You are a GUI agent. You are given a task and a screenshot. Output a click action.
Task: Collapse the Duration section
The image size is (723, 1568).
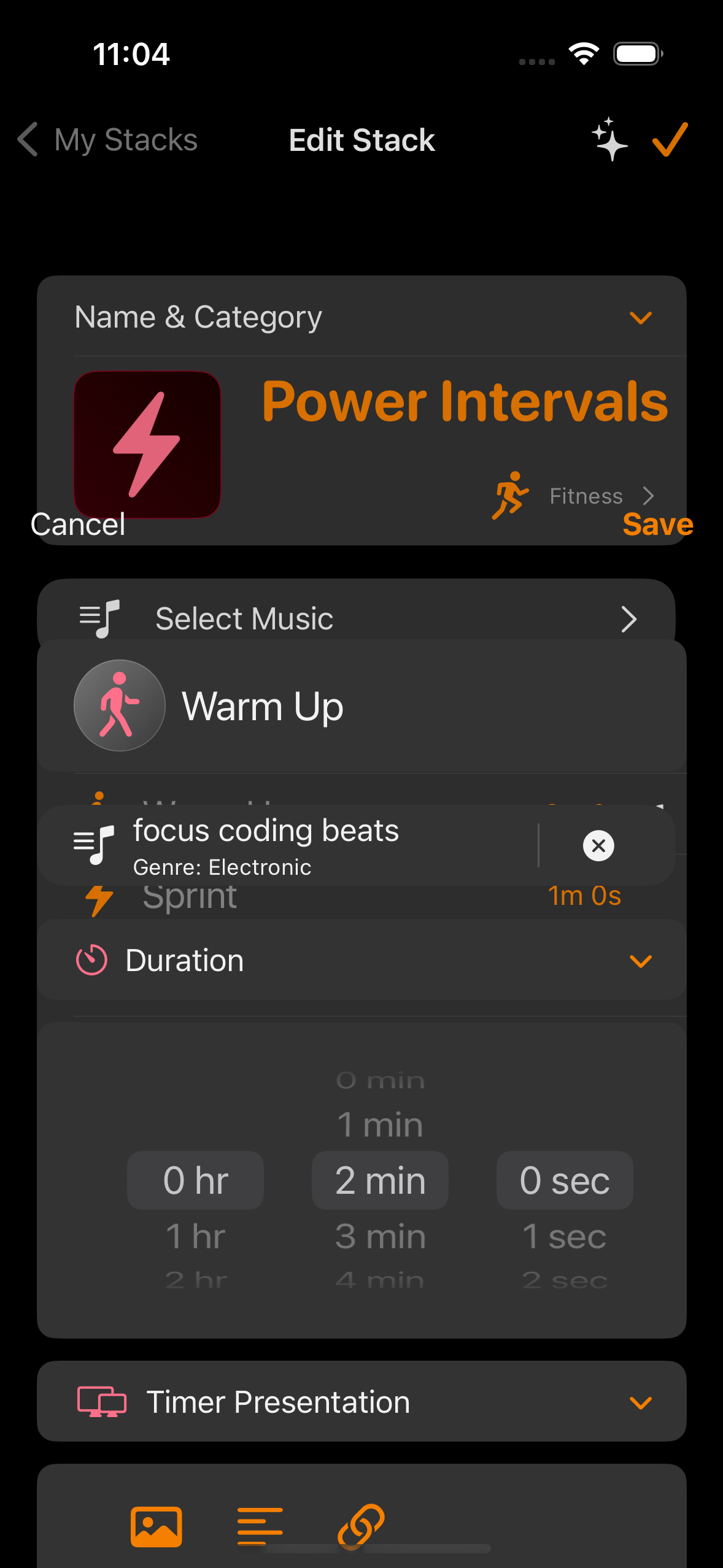(x=642, y=961)
